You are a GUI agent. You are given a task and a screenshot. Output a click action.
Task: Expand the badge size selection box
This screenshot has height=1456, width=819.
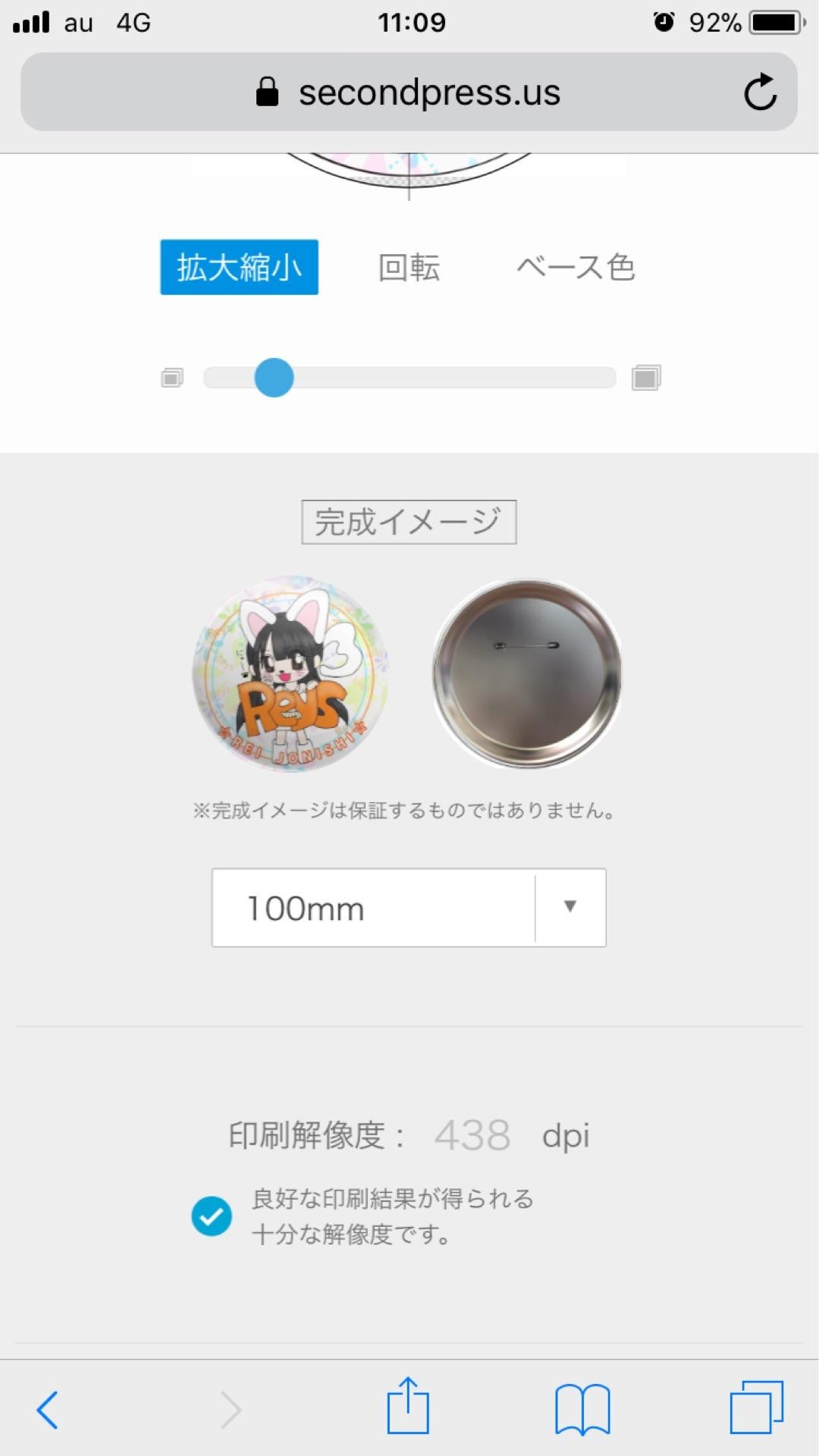tap(409, 907)
